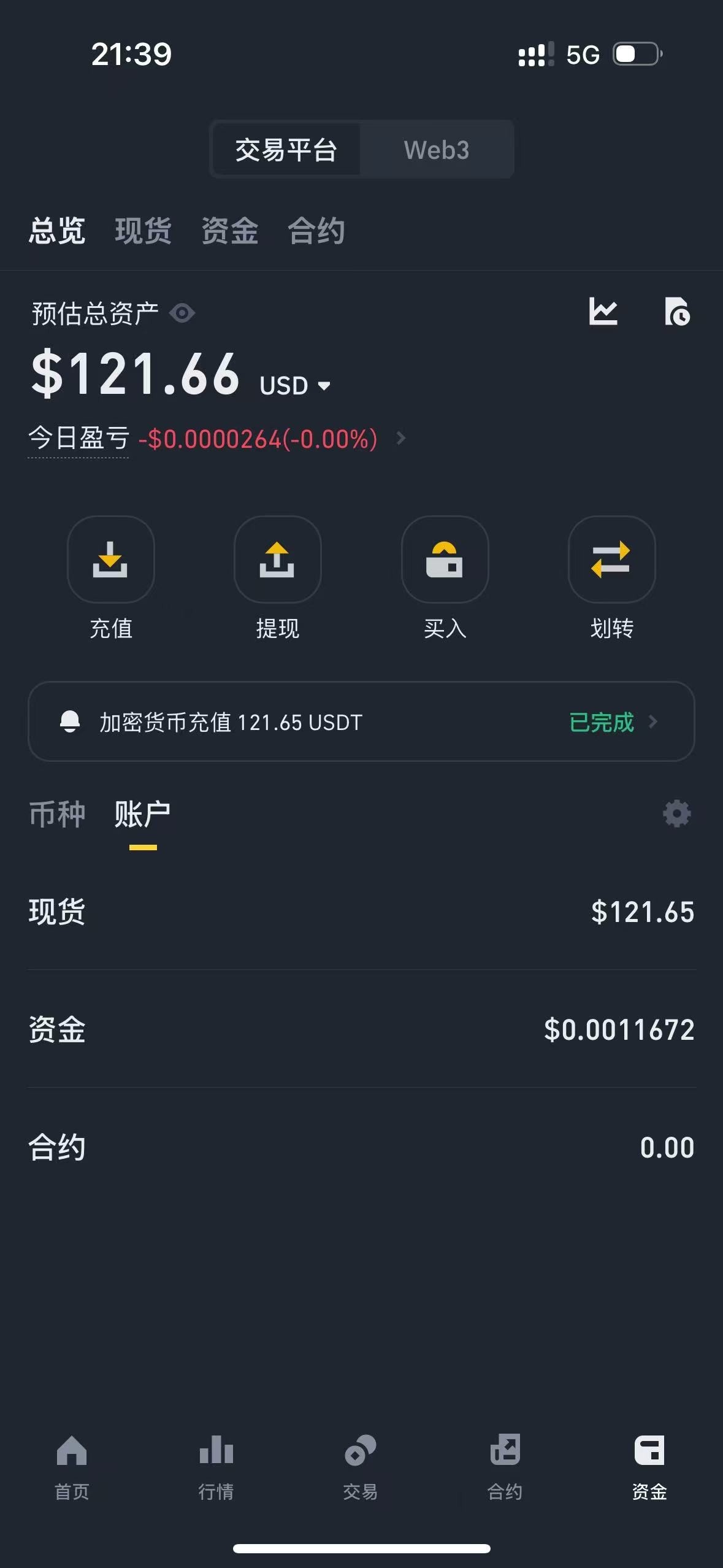Viewport: 723px width, 1568px height.
Task: Tap the 划转 transfer button
Action: pos(612,578)
